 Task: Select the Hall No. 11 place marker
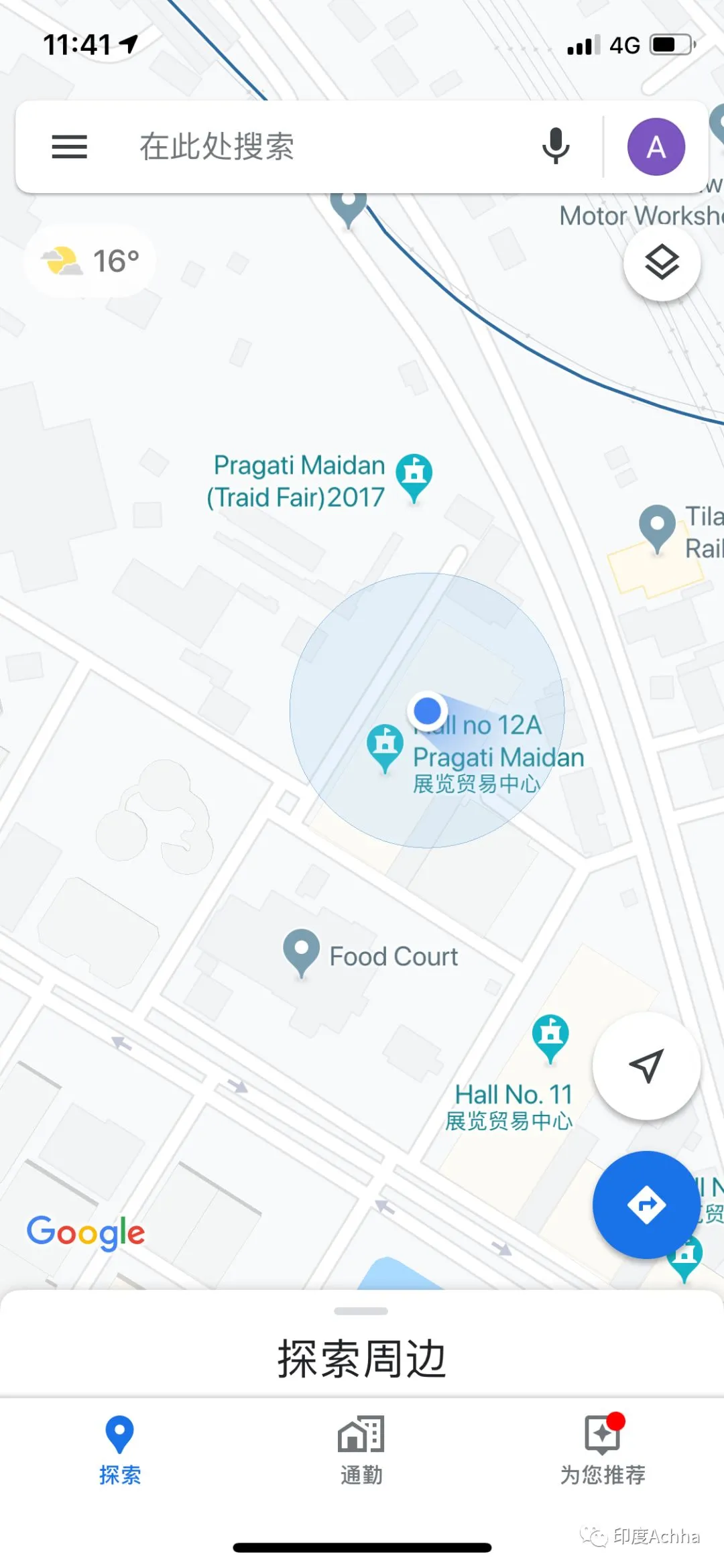550,1036
